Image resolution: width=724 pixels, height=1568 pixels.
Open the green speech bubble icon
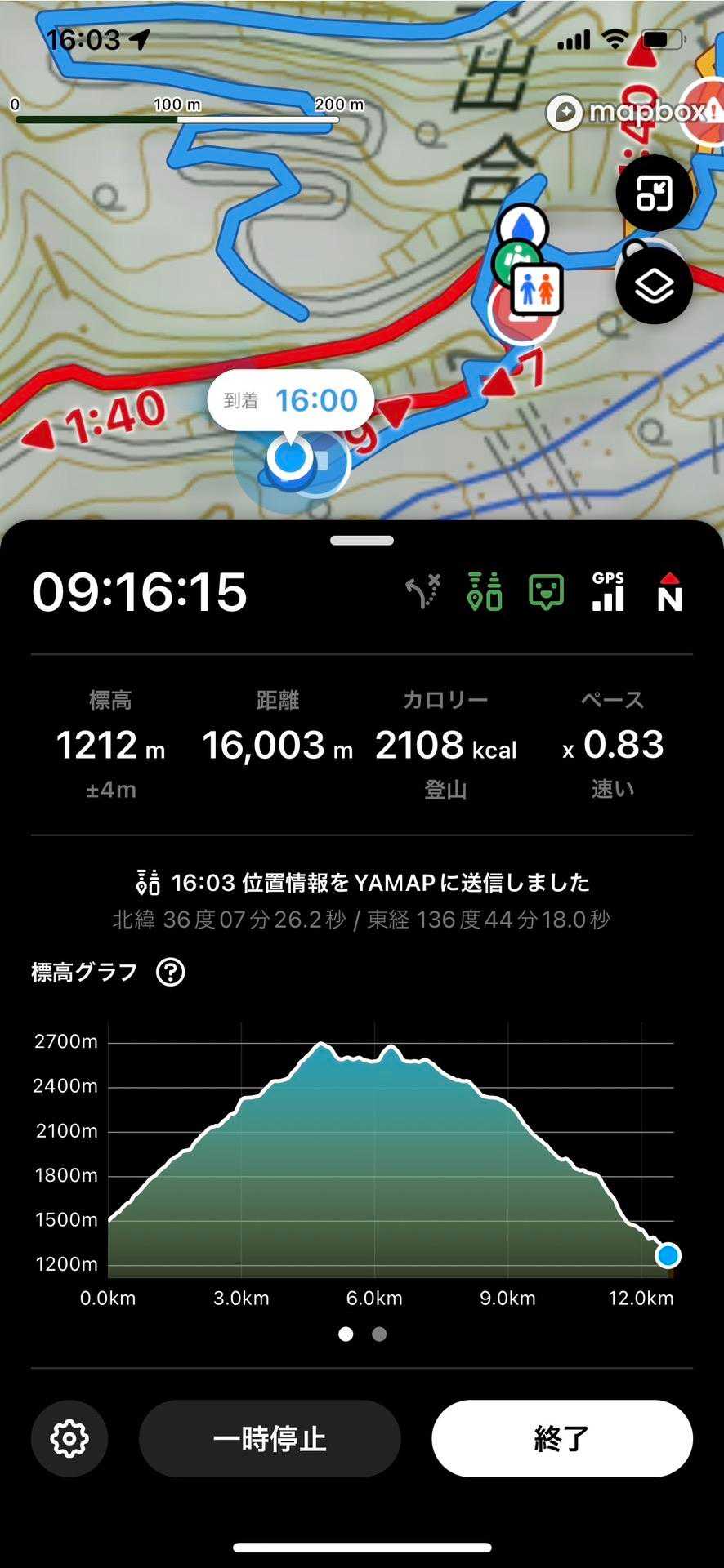546,592
